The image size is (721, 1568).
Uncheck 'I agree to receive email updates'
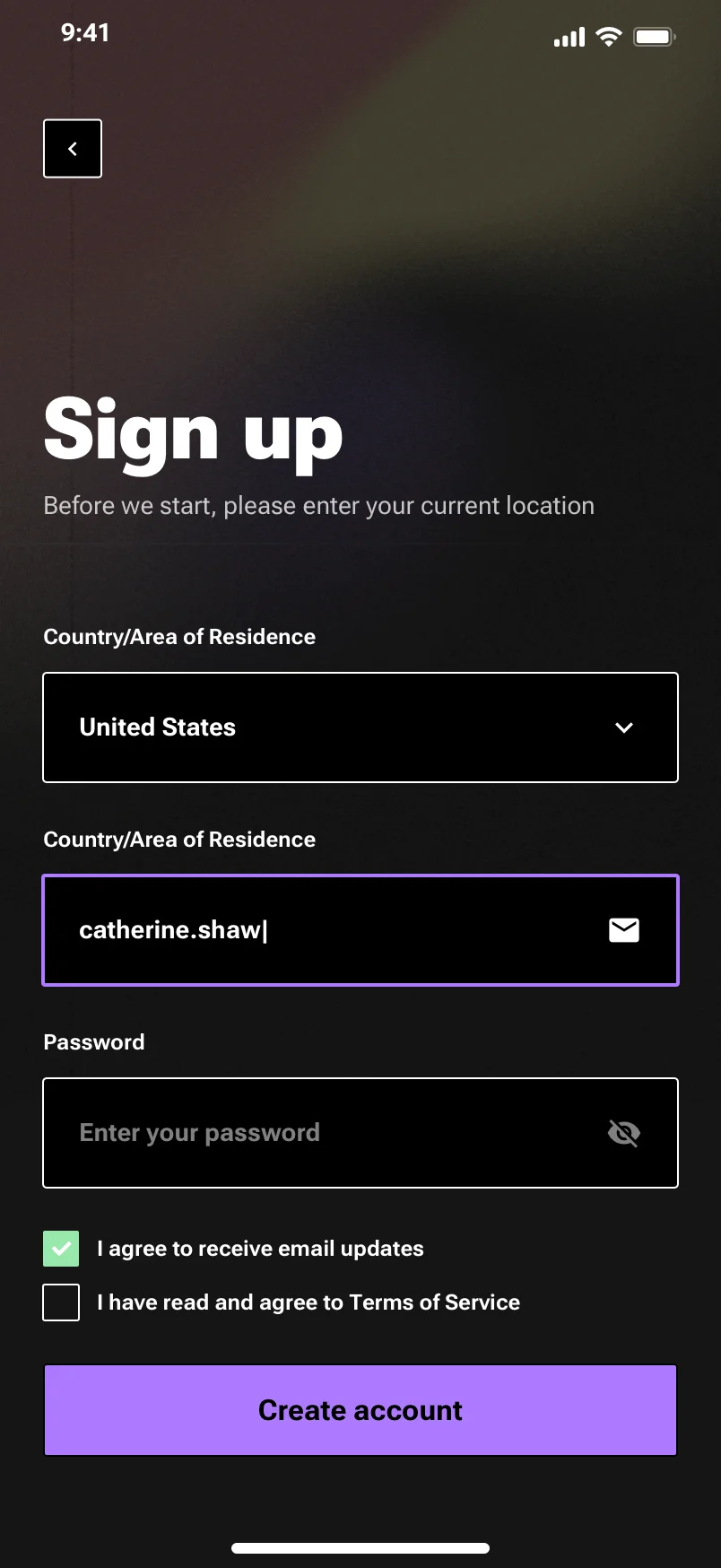(61, 1248)
